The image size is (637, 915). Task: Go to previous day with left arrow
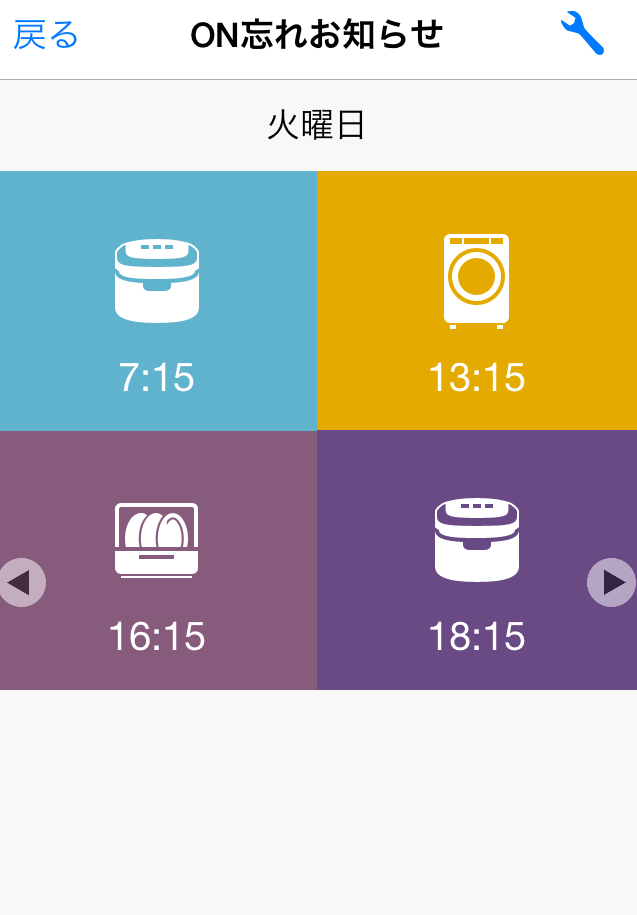coord(20,582)
